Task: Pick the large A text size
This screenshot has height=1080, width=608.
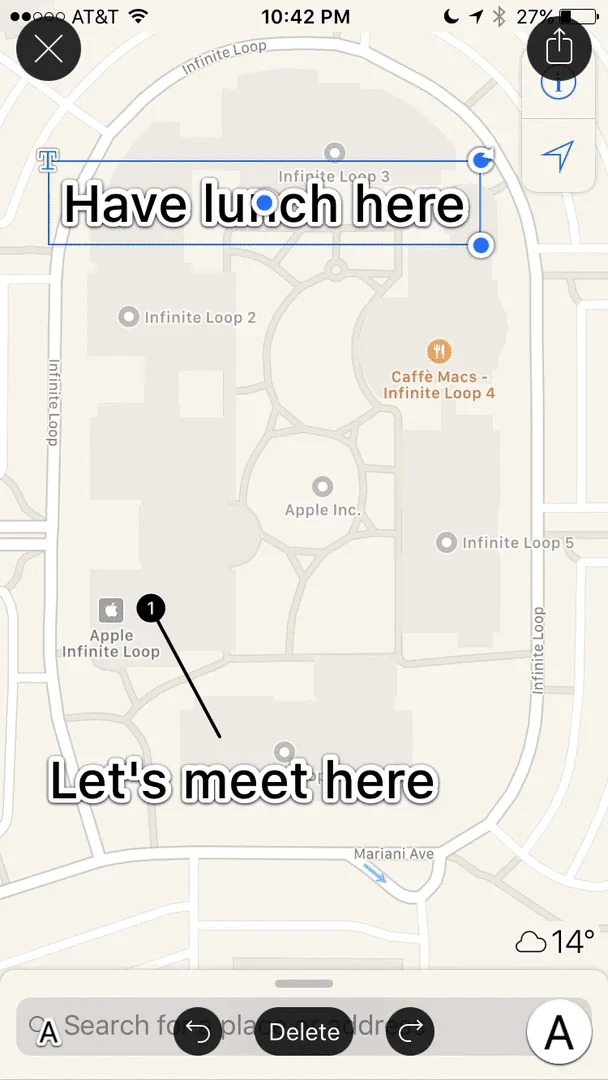Action: point(558,1032)
